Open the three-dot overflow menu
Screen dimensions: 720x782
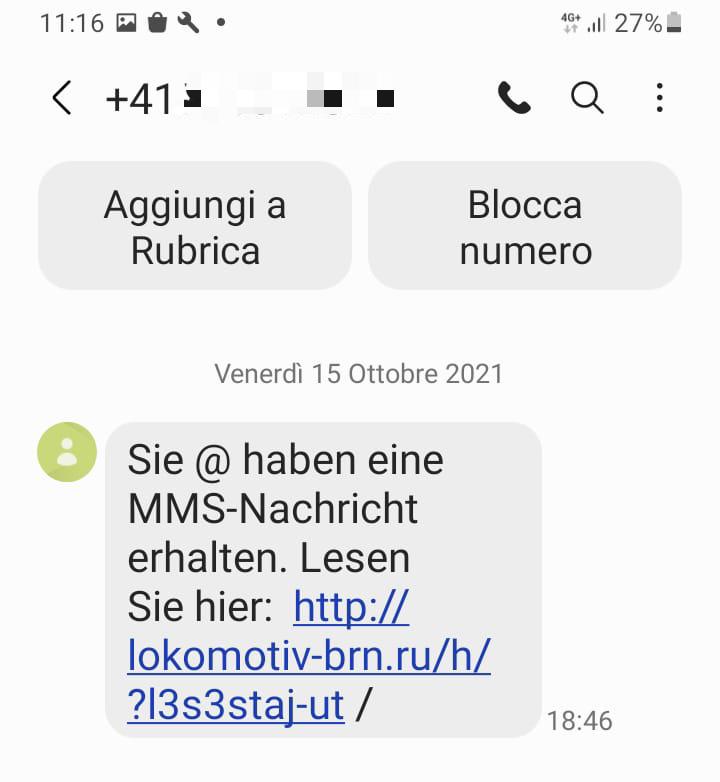tap(659, 98)
